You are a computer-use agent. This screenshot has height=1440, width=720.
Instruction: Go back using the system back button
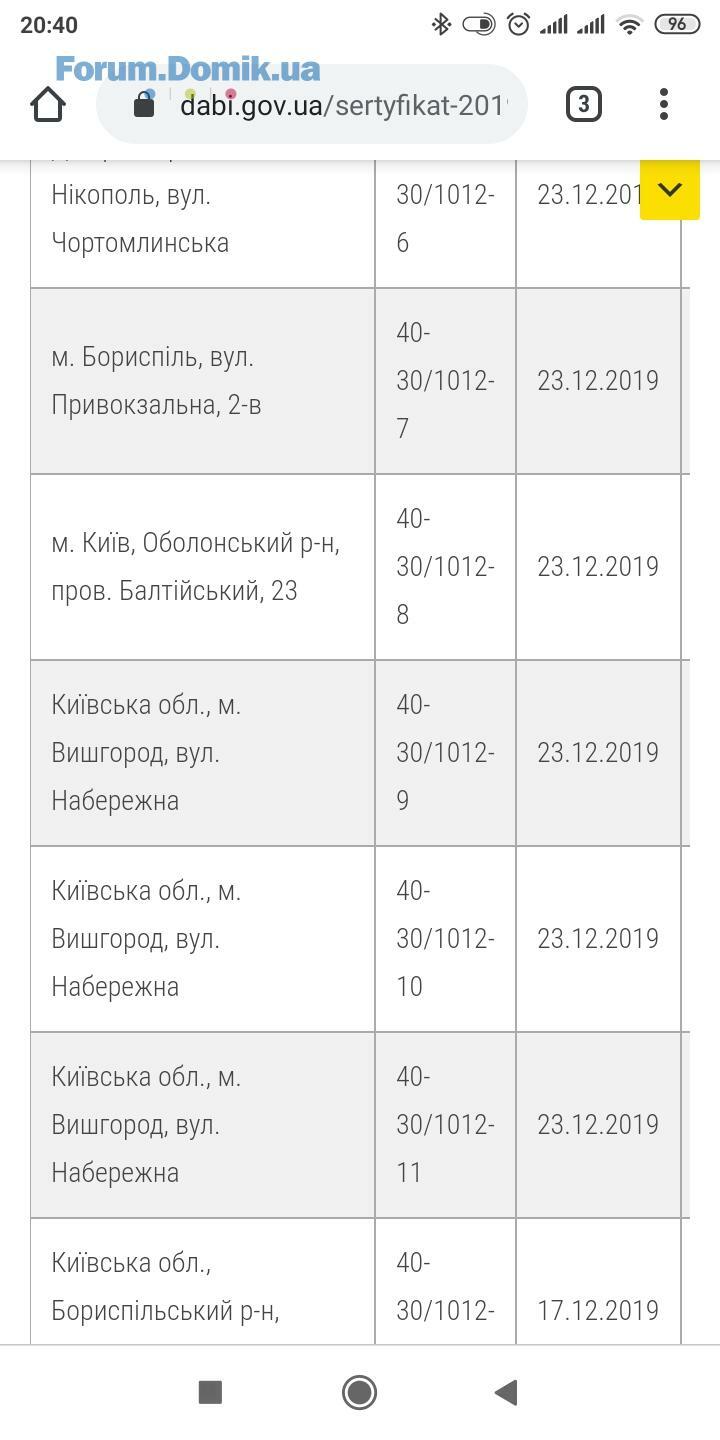506,1392
